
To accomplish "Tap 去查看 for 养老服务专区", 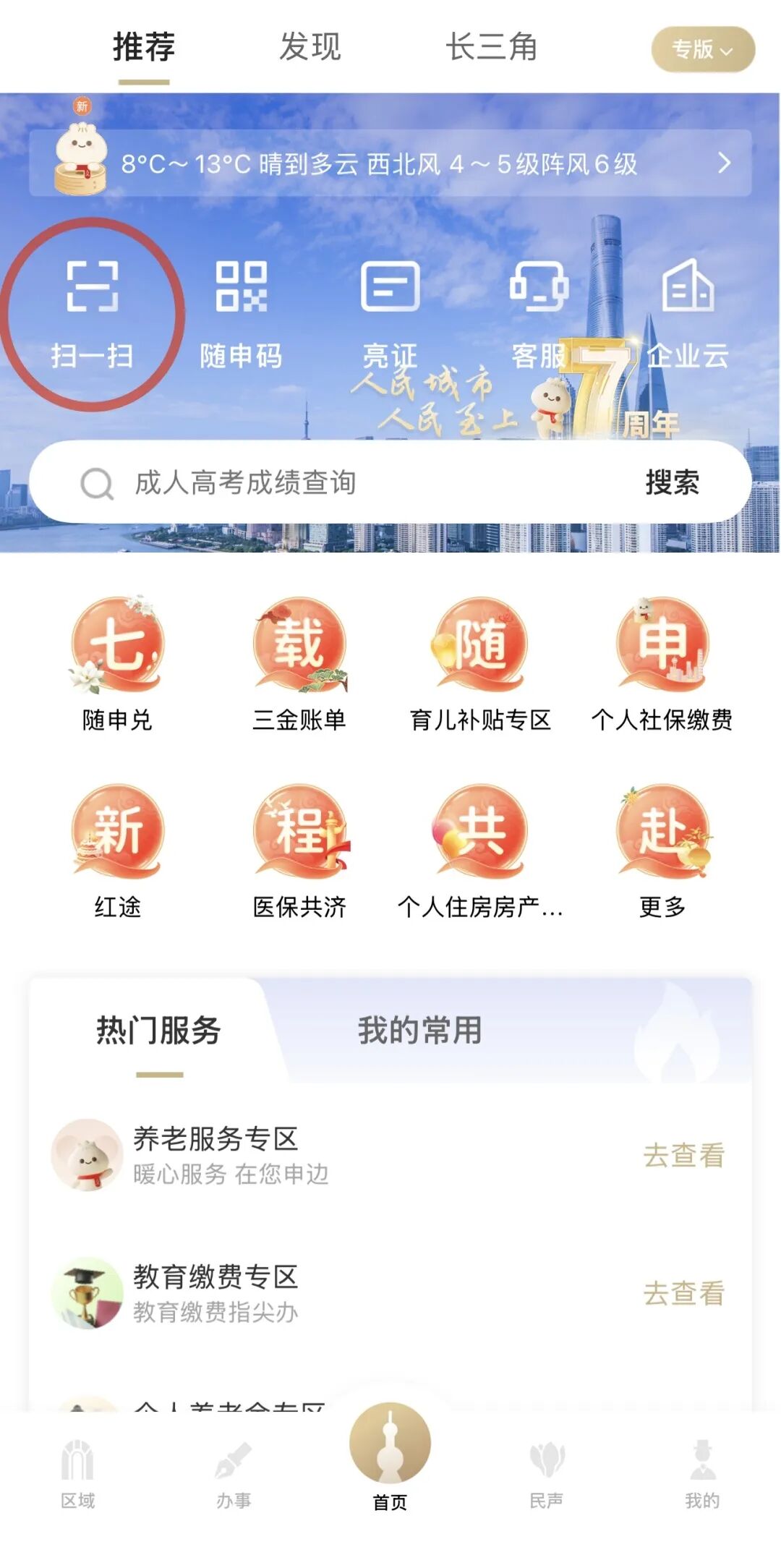I will click(x=683, y=1156).
